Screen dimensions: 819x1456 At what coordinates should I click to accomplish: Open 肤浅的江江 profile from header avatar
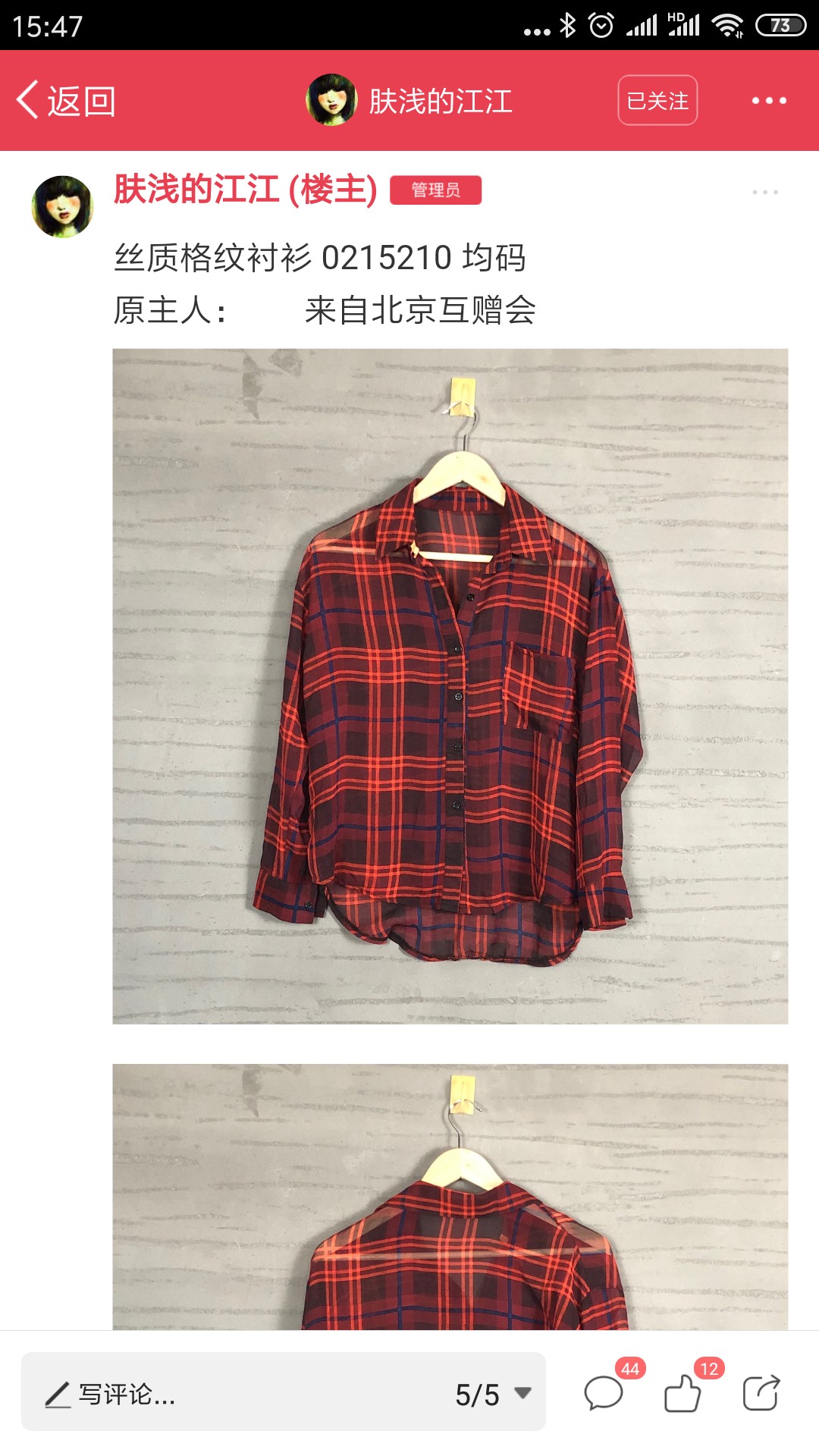(x=331, y=100)
